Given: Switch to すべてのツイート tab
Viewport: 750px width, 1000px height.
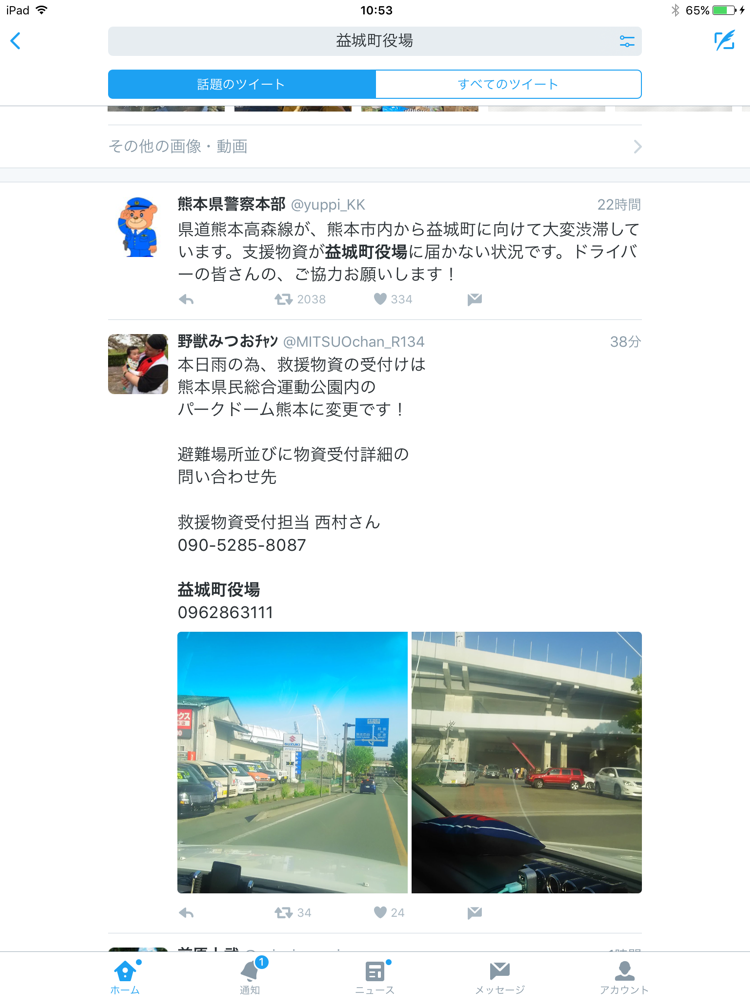Looking at the screenshot, I should pos(508,85).
